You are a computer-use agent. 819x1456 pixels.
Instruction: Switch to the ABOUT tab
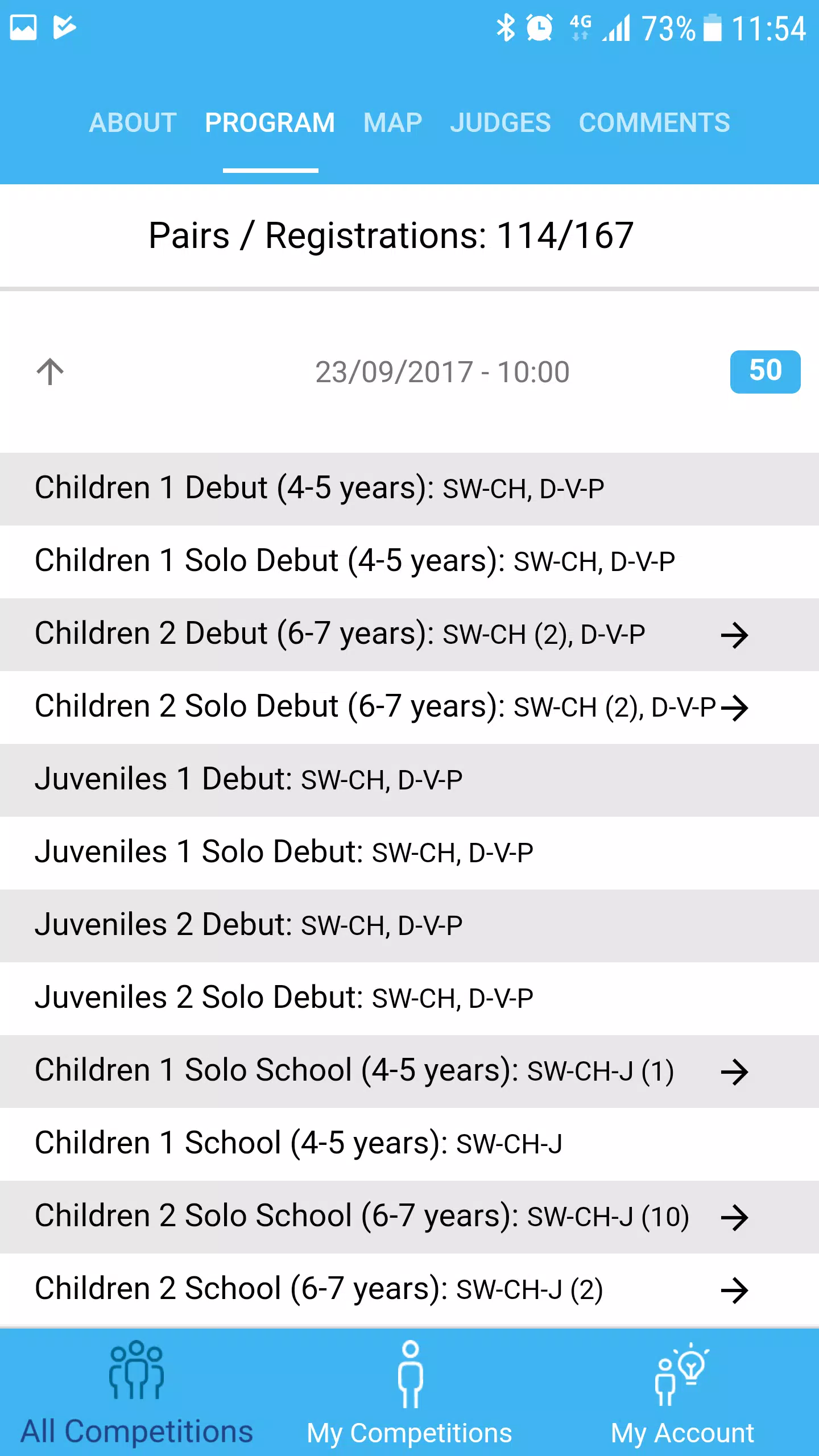pyautogui.click(x=133, y=122)
